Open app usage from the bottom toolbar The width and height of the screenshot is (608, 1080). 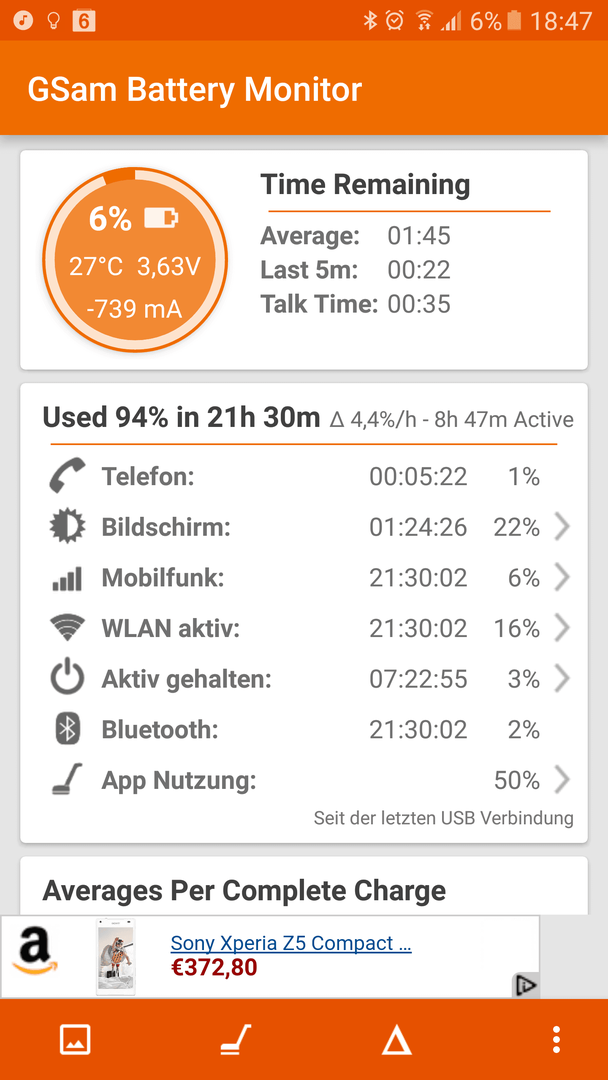[236, 1039]
